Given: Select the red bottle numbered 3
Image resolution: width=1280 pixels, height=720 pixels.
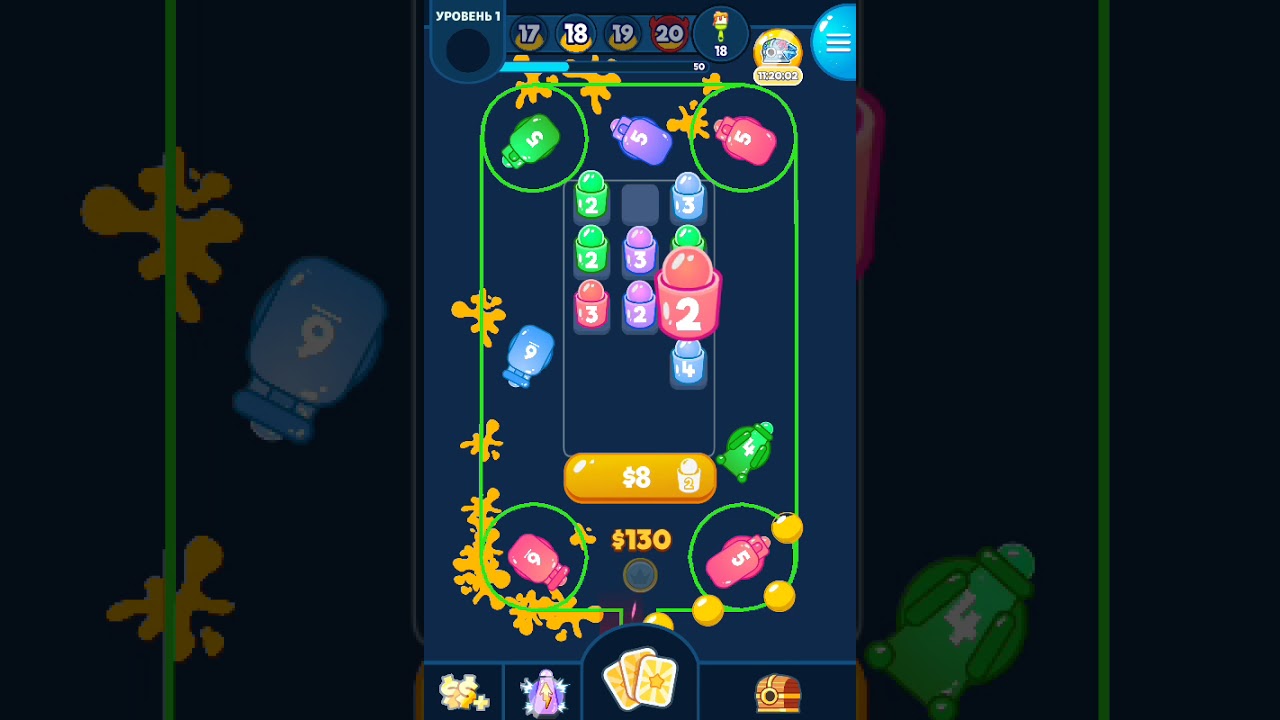Looking at the screenshot, I should click(591, 307).
